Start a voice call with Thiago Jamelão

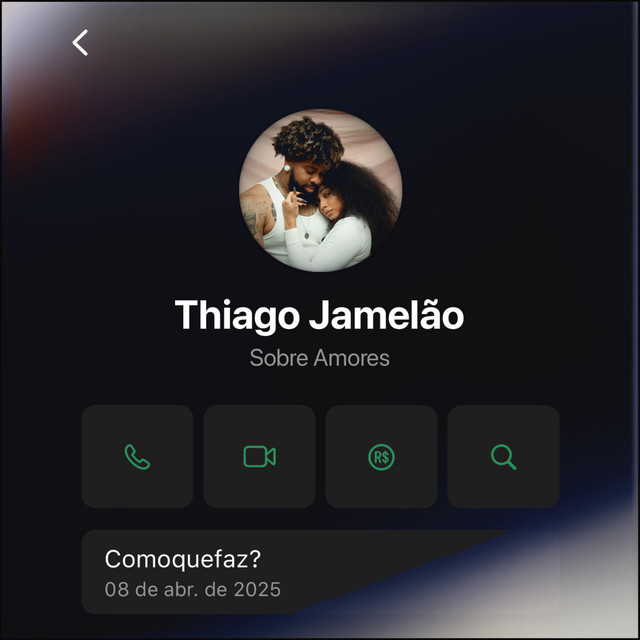(137, 457)
